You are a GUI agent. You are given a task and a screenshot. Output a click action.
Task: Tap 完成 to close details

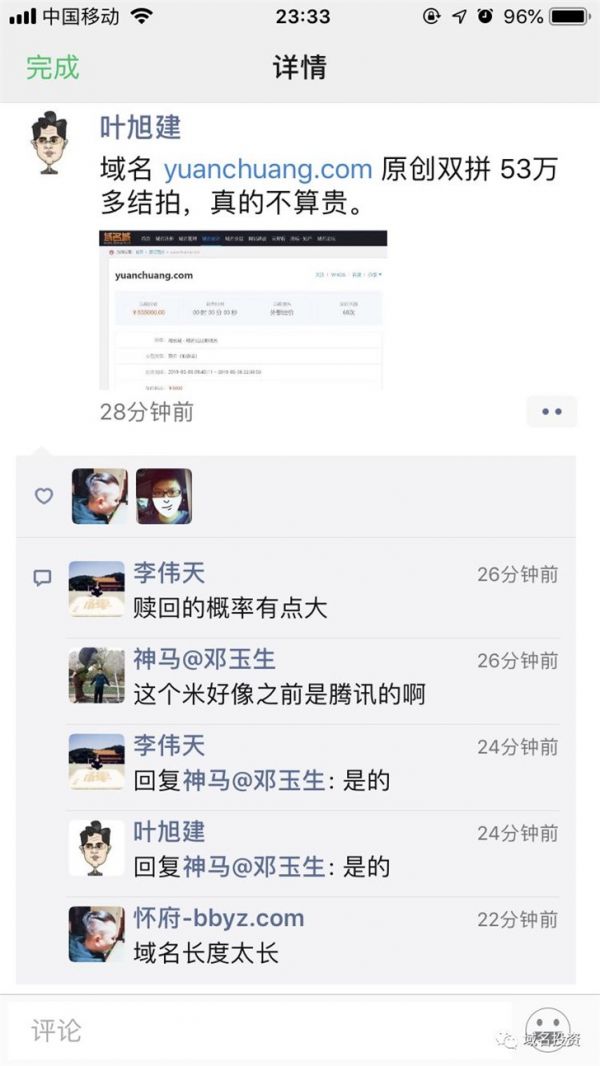click(x=52, y=68)
